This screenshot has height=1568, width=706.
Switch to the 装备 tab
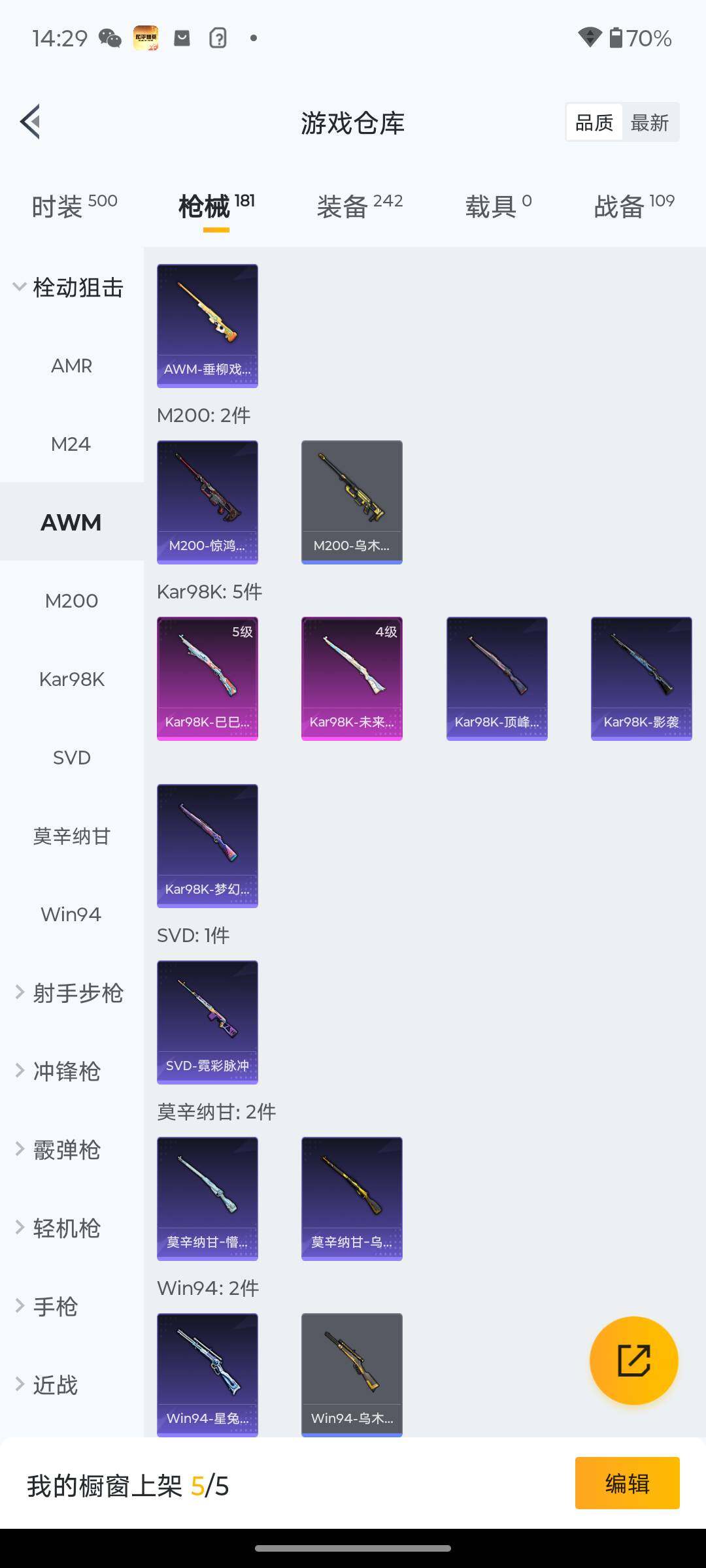(x=360, y=206)
